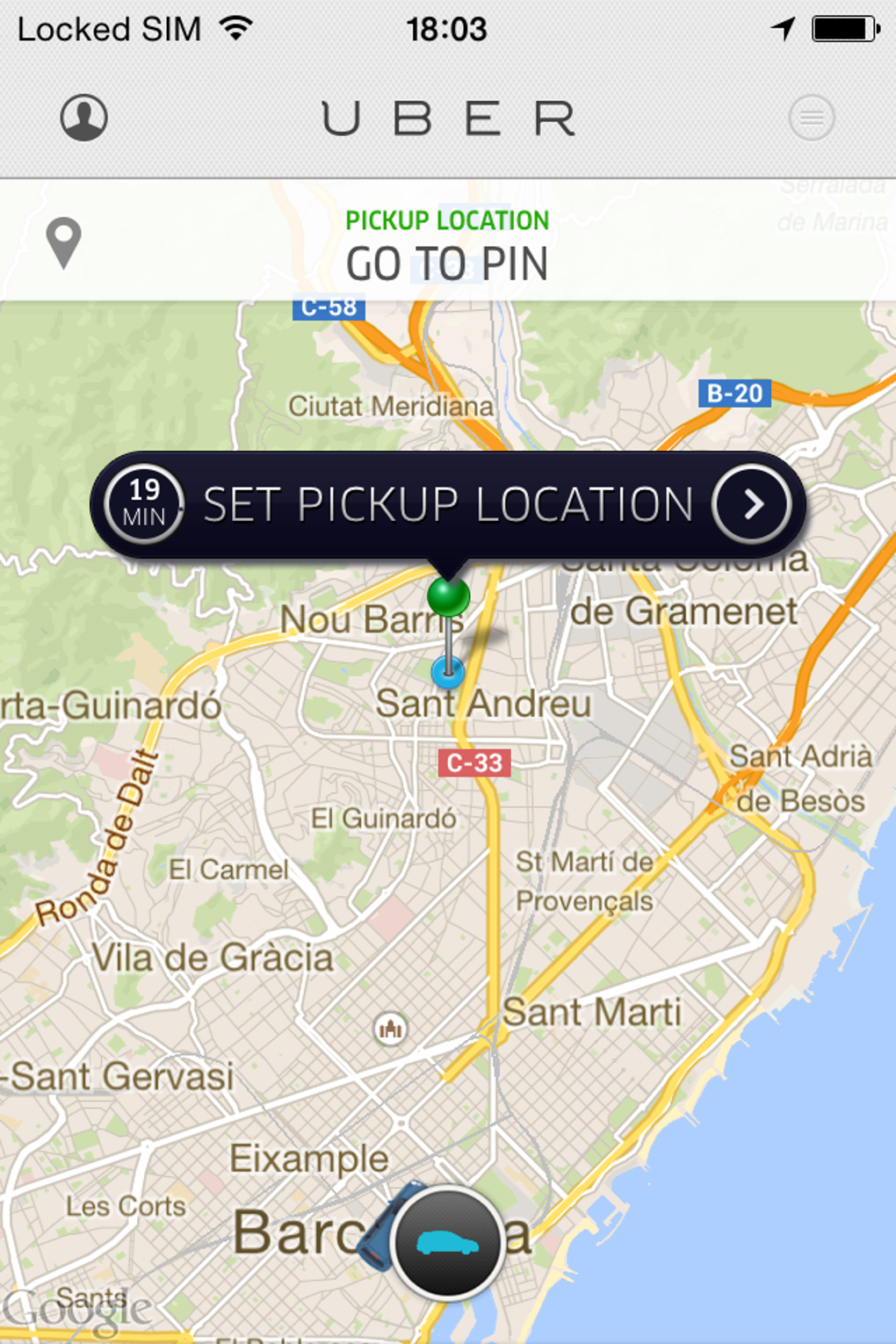Tap the UBER header title
The image size is (896, 1344).
(x=448, y=117)
